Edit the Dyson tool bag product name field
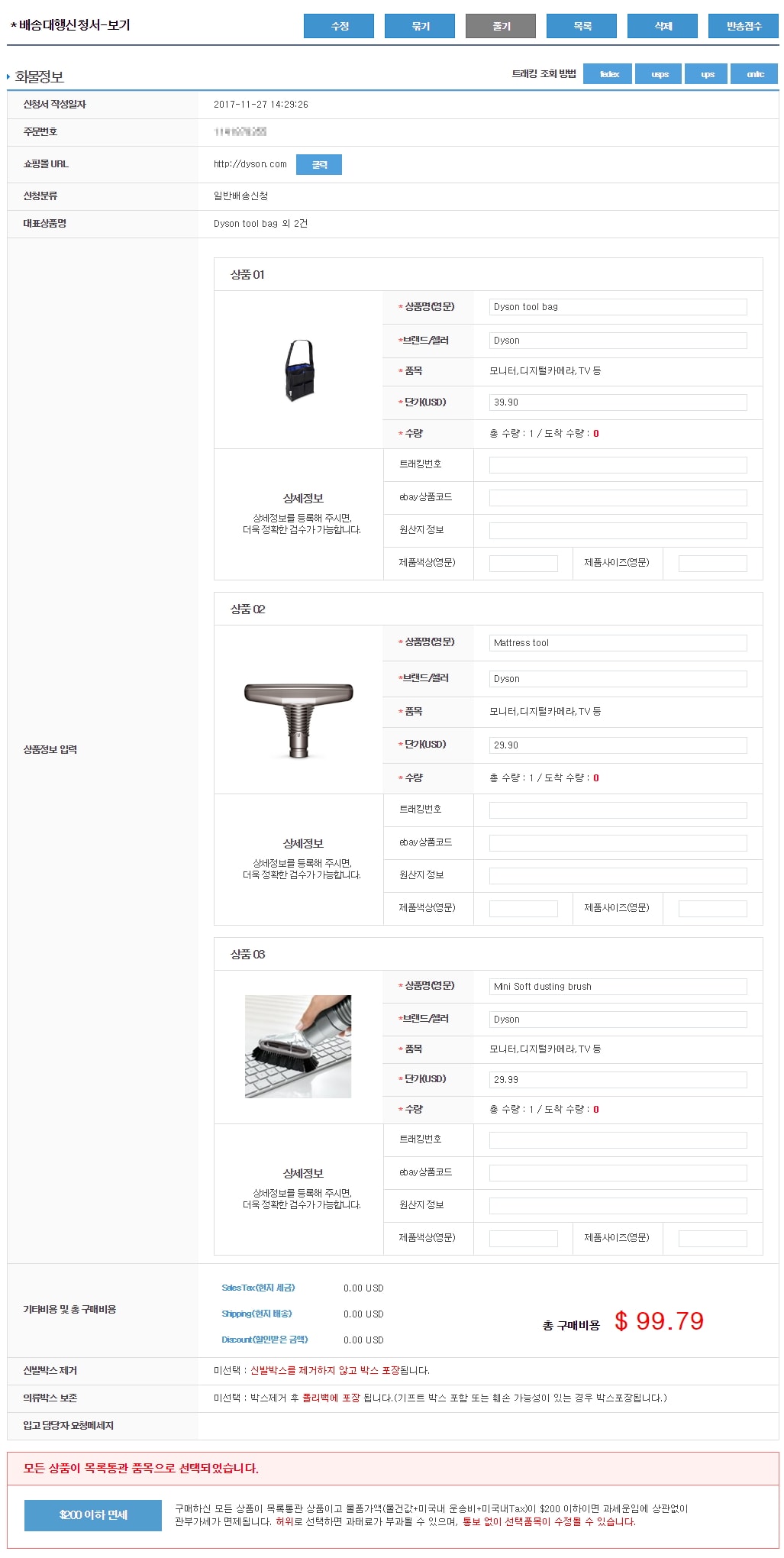 [x=618, y=307]
